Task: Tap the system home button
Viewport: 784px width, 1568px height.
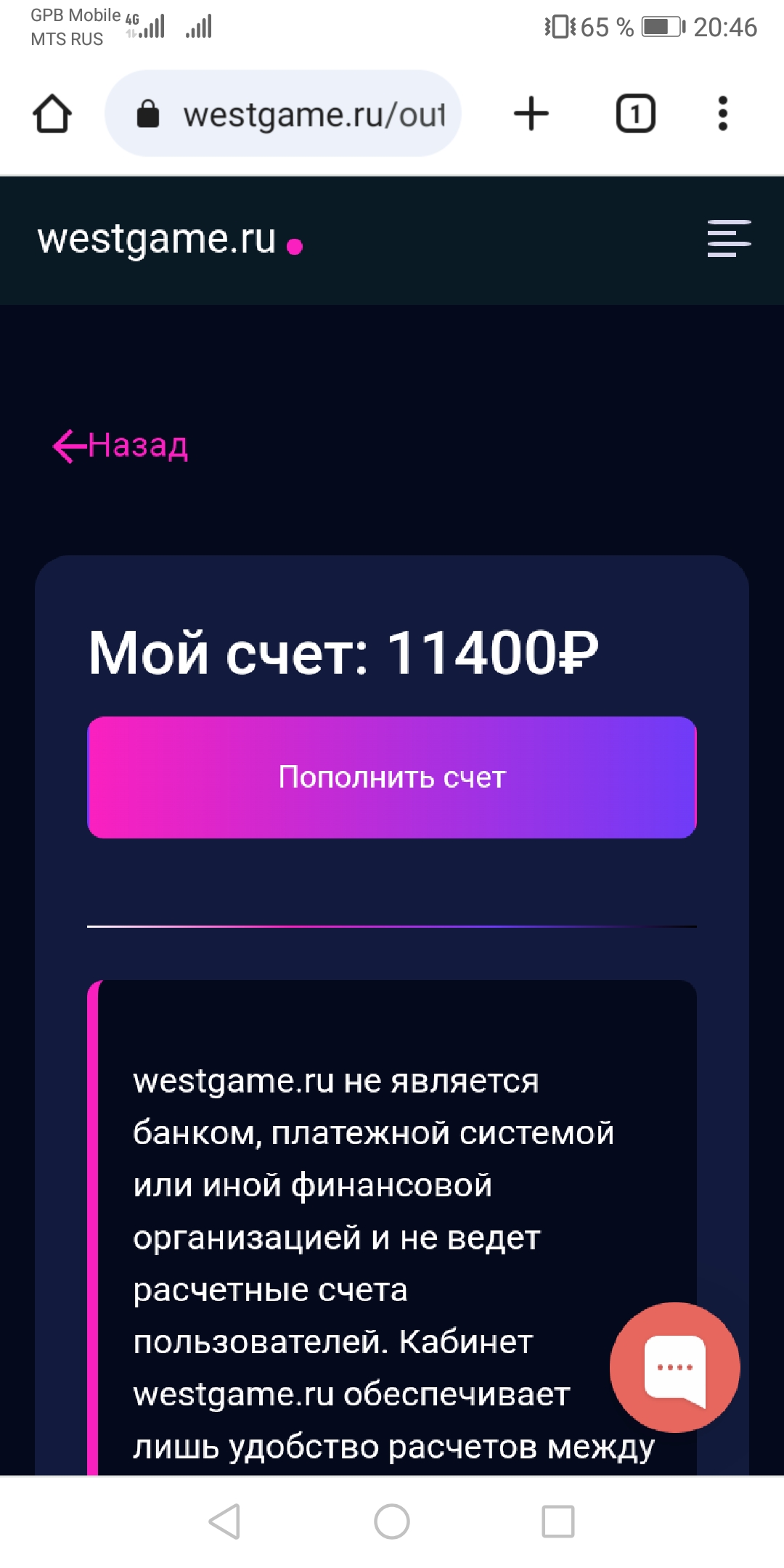Action: 392,1521
